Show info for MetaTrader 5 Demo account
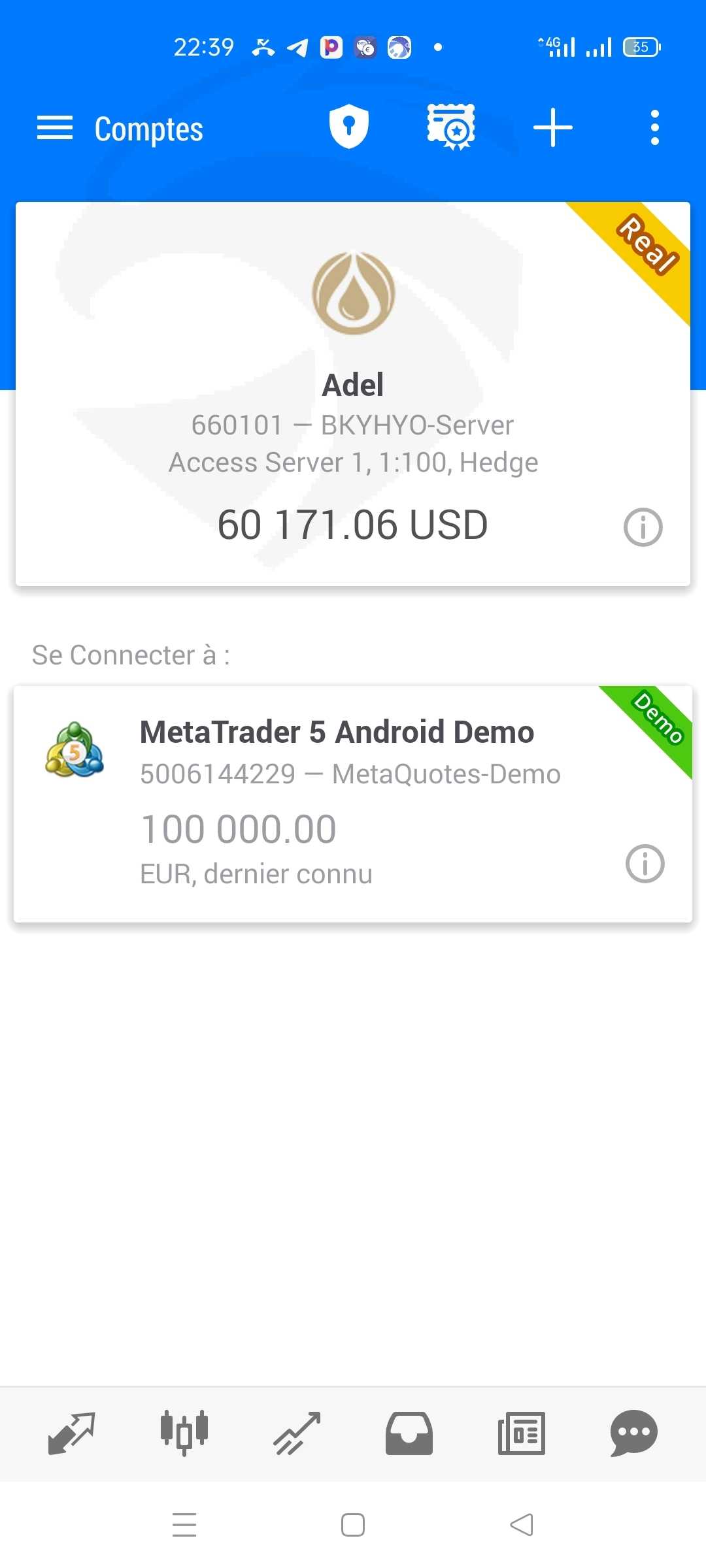 (x=645, y=864)
